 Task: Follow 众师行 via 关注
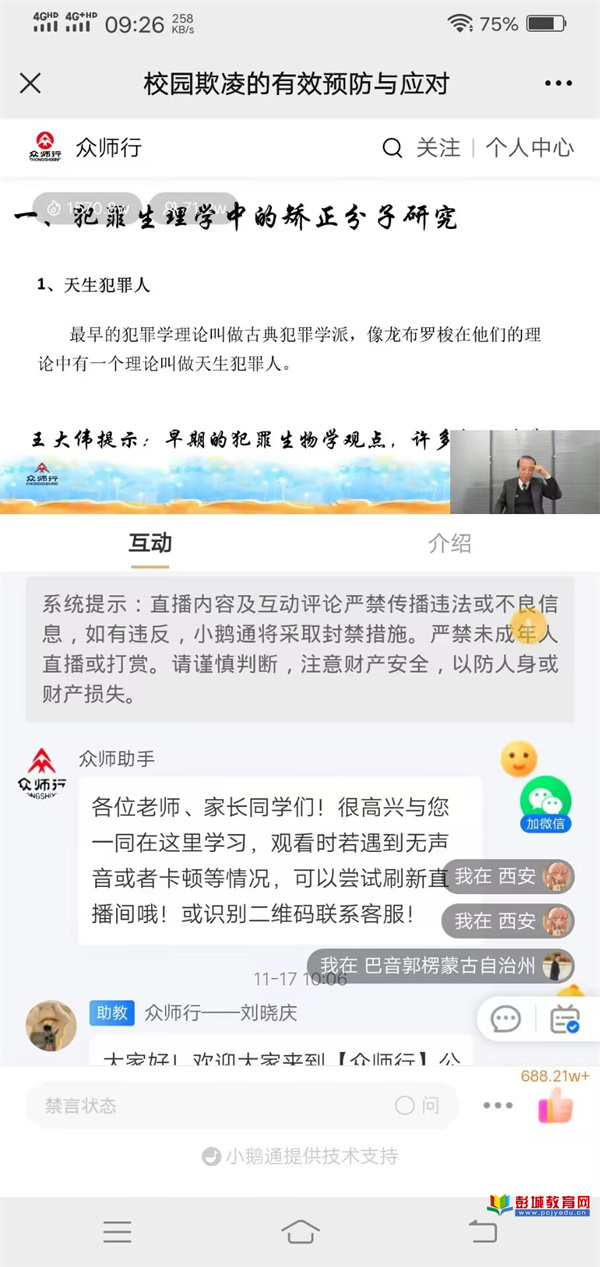[438, 148]
